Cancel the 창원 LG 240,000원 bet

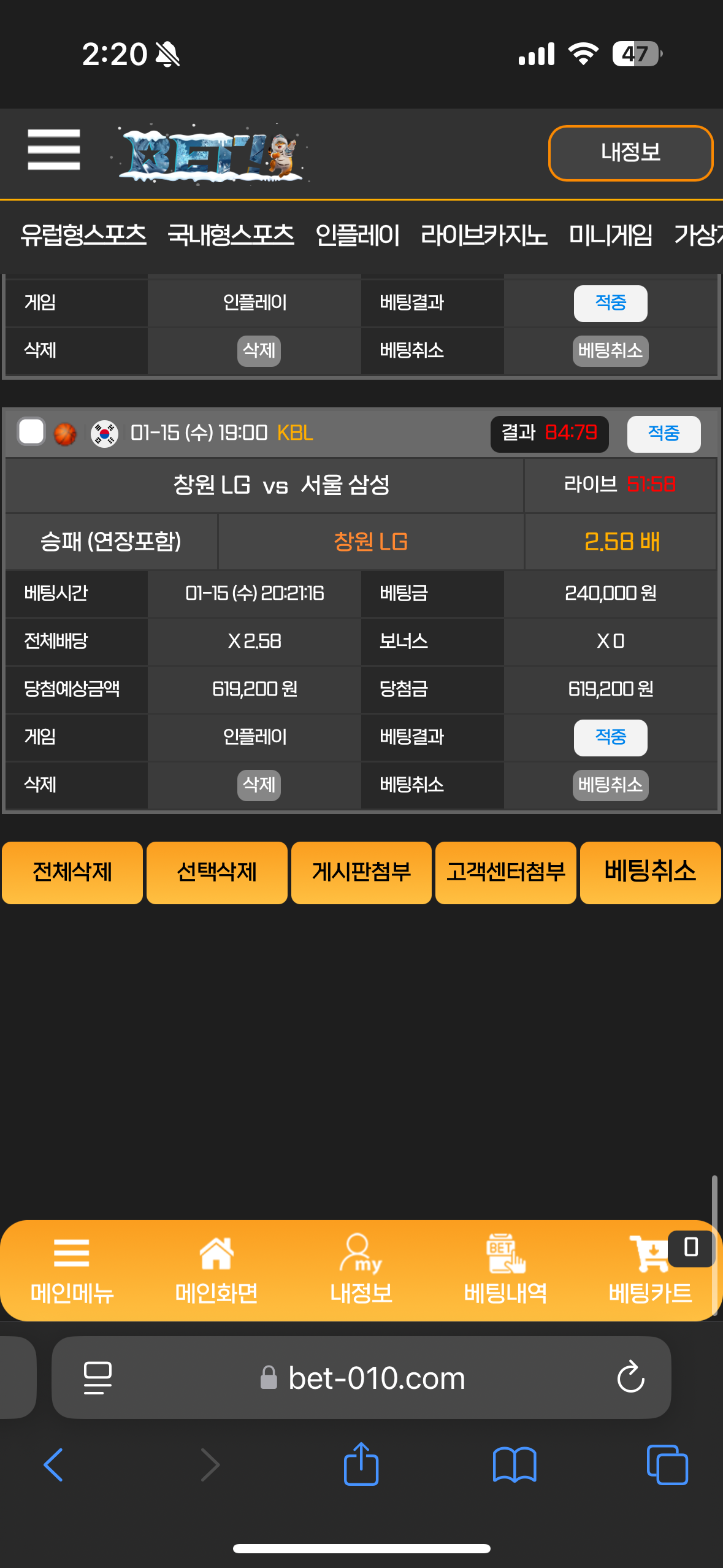pyautogui.click(x=610, y=785)
